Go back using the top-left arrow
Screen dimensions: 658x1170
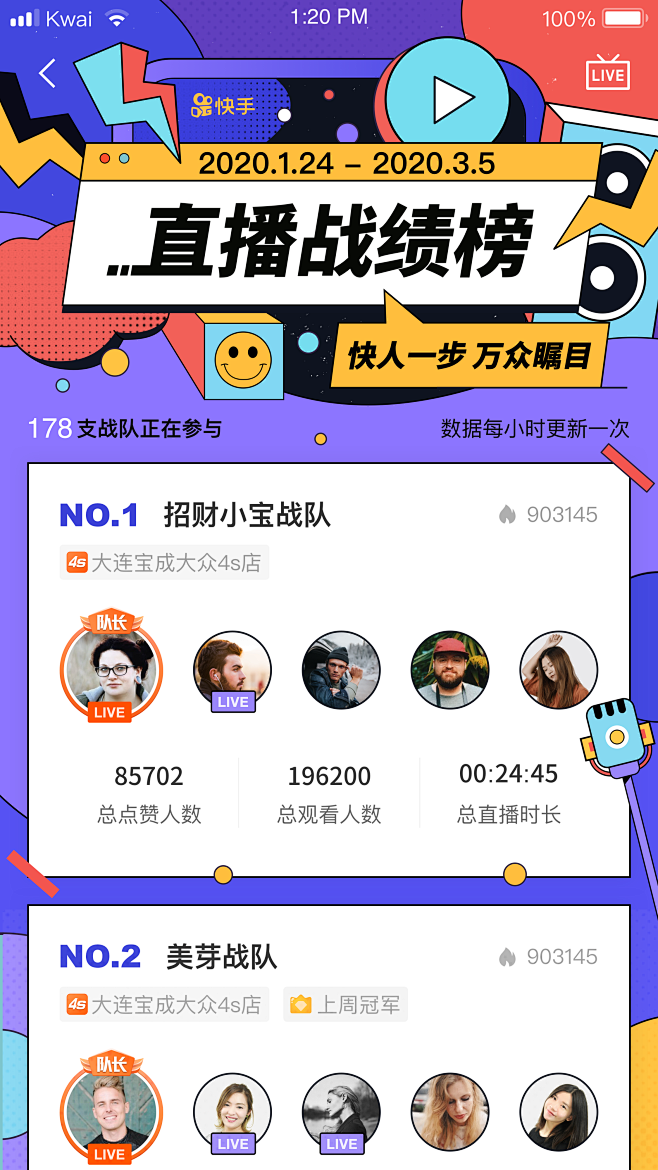pyautogui.click(x=47, y=73)
